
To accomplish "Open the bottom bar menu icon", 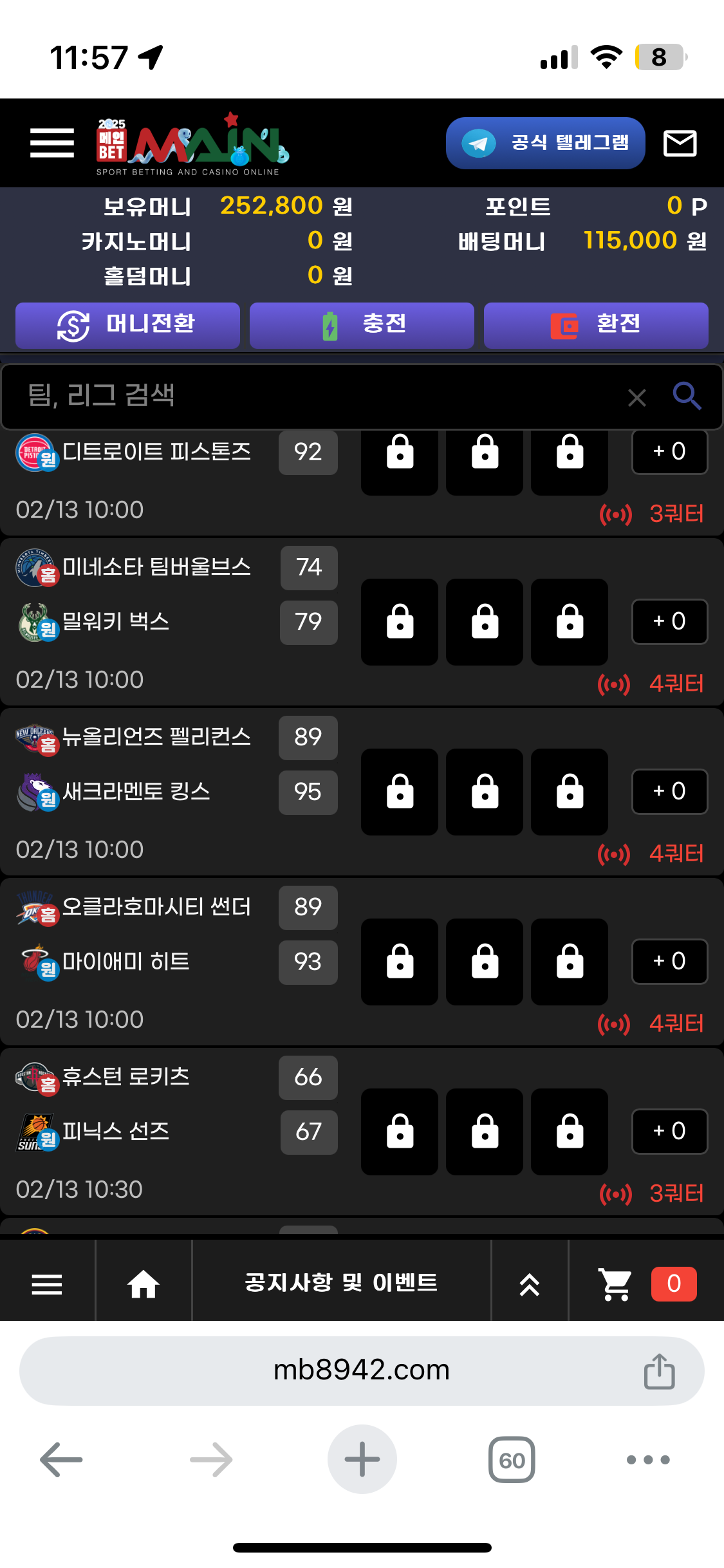I will click(x=47, y=1284).
